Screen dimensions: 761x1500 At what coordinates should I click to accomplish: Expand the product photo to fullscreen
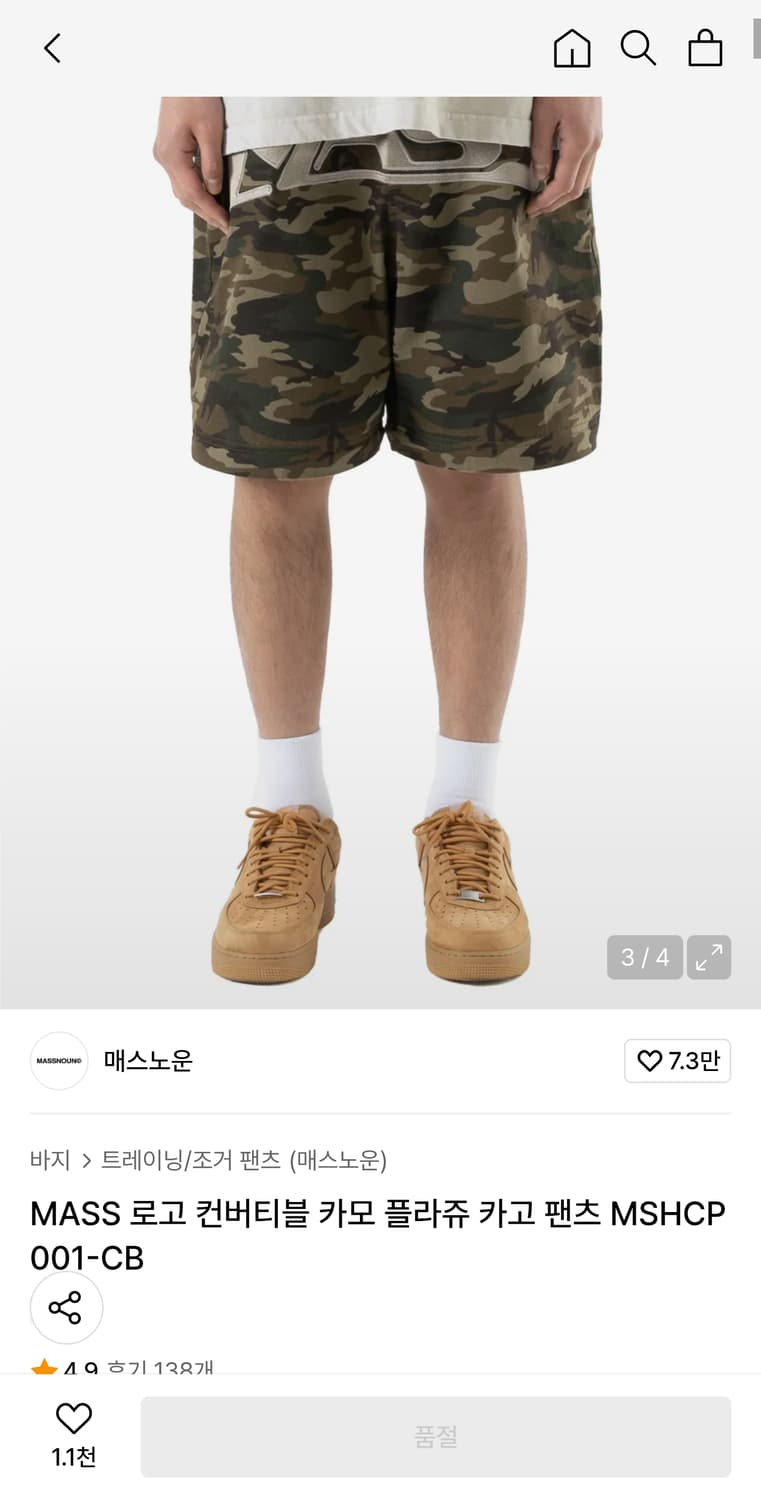709,957
